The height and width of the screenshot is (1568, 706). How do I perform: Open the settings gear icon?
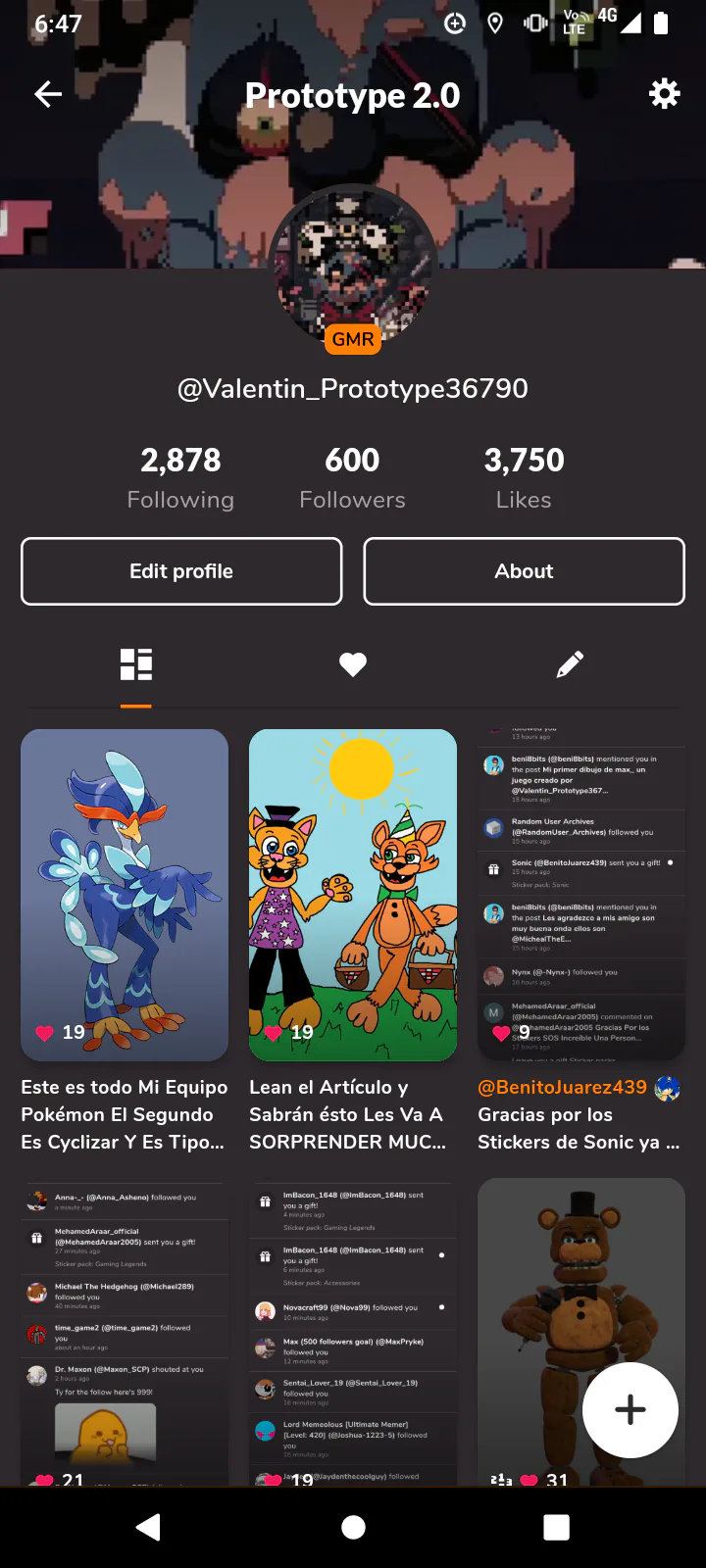(664, 94)
